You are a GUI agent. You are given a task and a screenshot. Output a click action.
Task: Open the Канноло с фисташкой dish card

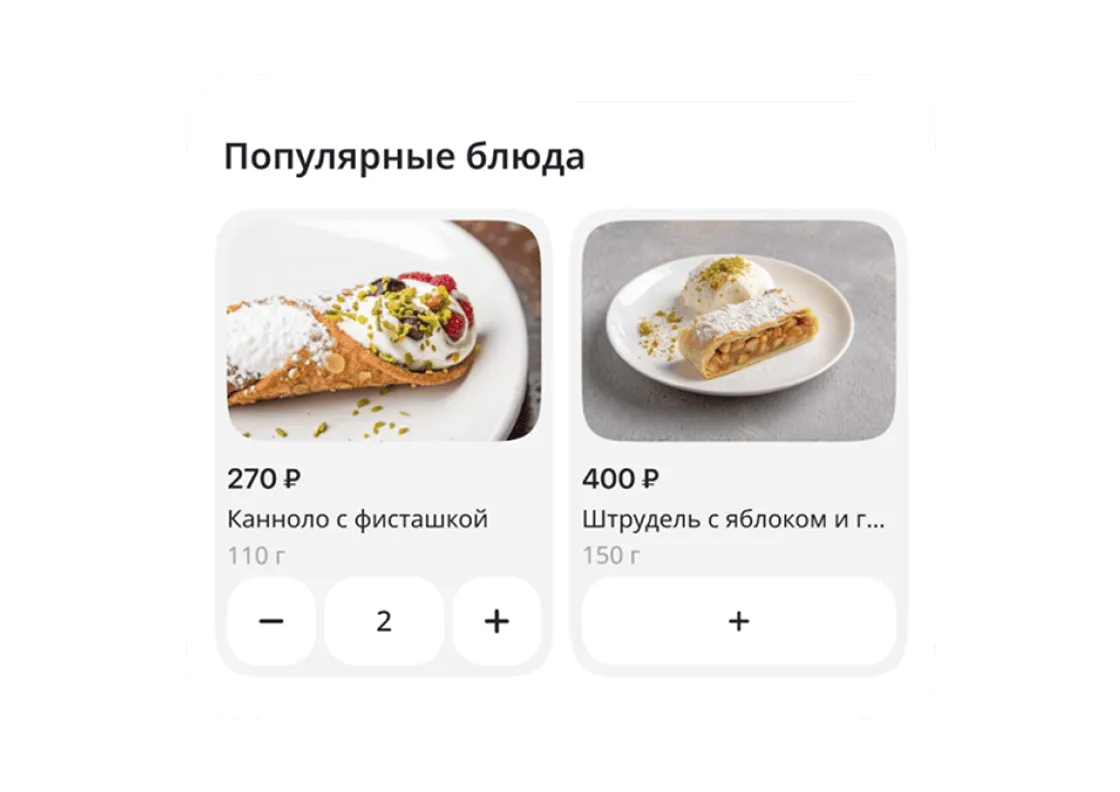[384, 331]
